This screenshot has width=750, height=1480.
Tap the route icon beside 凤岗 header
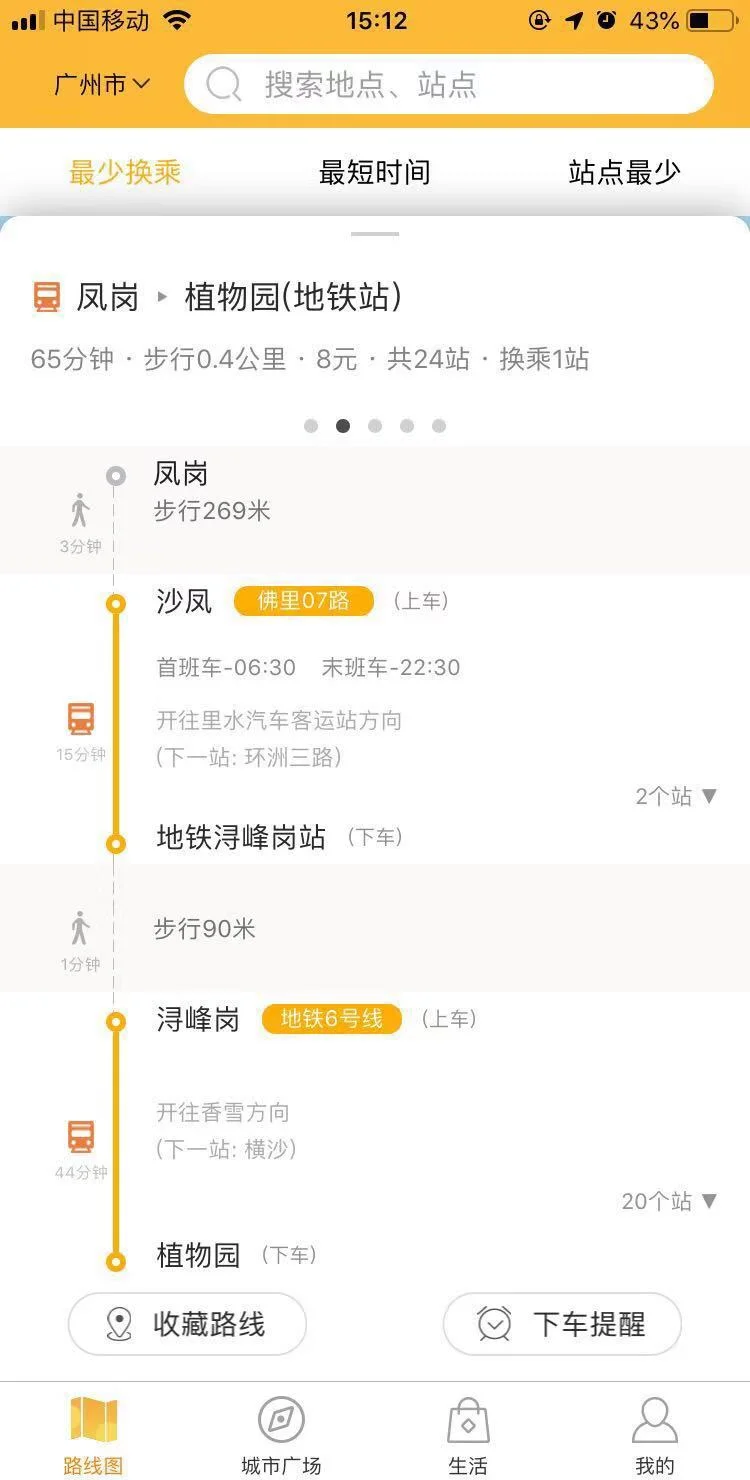click(x=43, y=296)
